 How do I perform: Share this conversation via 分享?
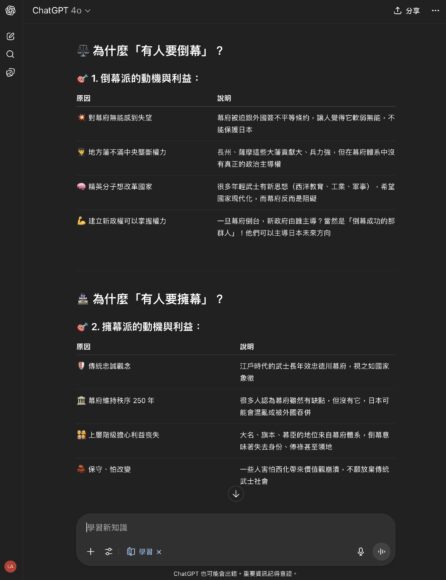click(x=407, y=11)
